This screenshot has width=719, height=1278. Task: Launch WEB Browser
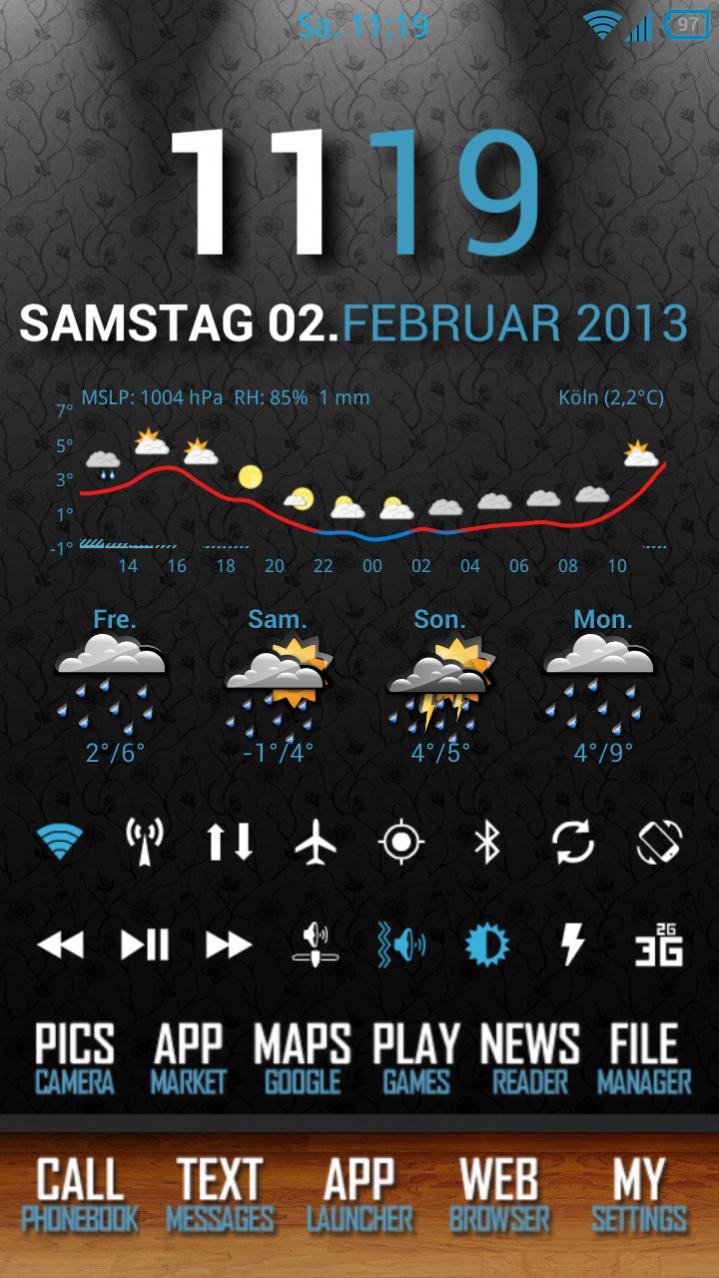tap(499, 1194)
